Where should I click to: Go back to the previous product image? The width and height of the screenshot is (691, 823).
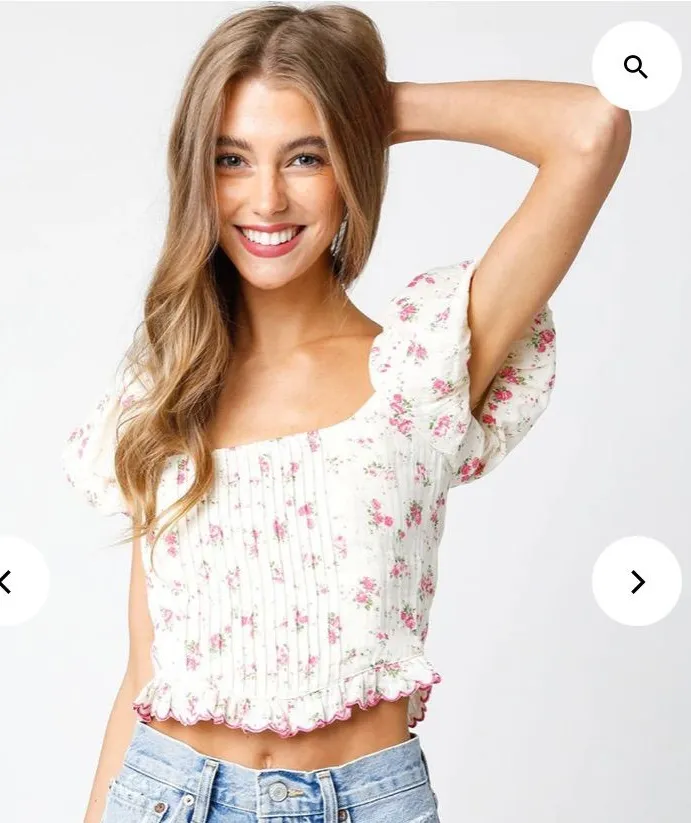tap(10, 581)
